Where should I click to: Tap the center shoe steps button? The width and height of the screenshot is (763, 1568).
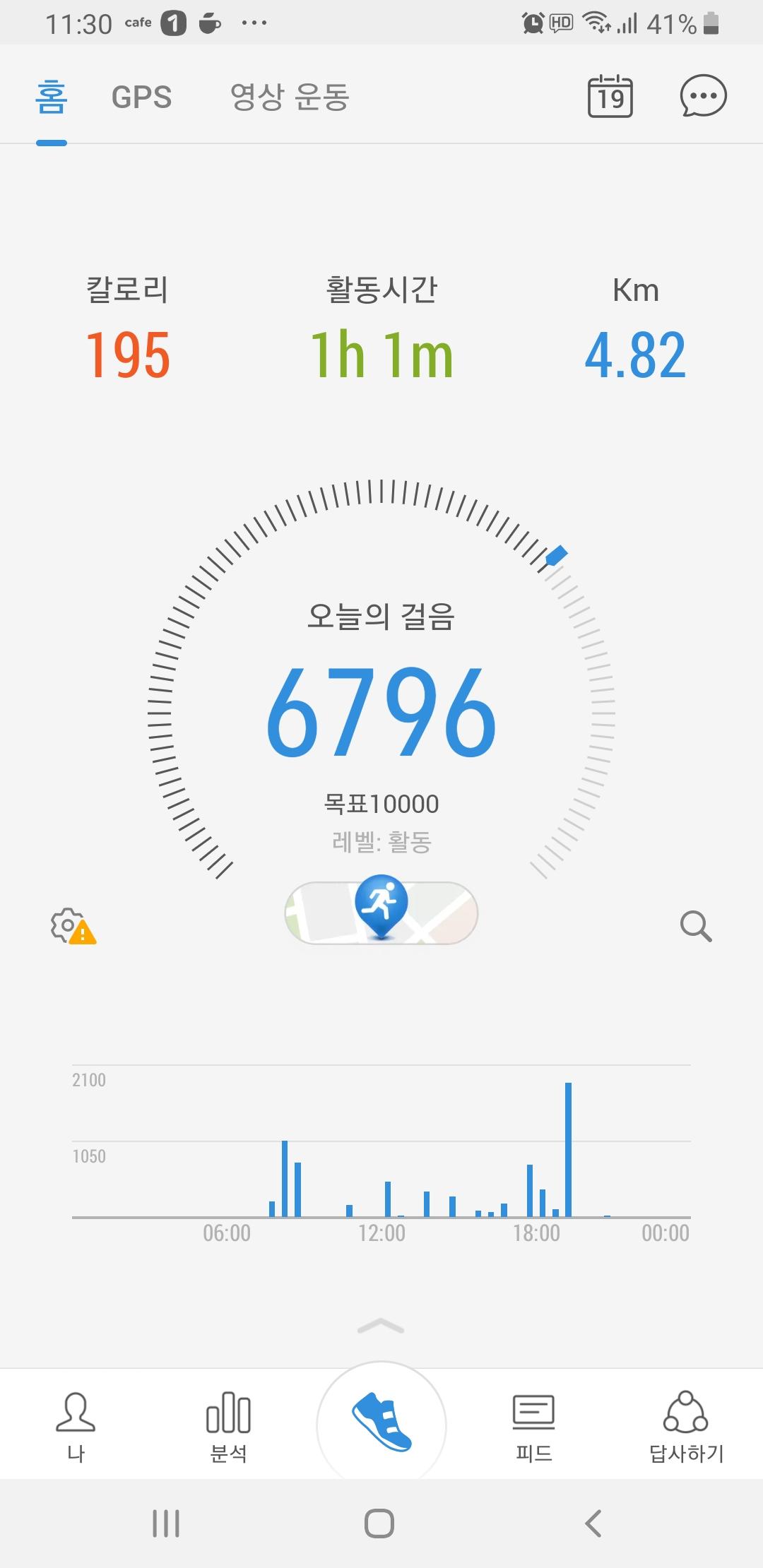click(x=381, y=1423)
